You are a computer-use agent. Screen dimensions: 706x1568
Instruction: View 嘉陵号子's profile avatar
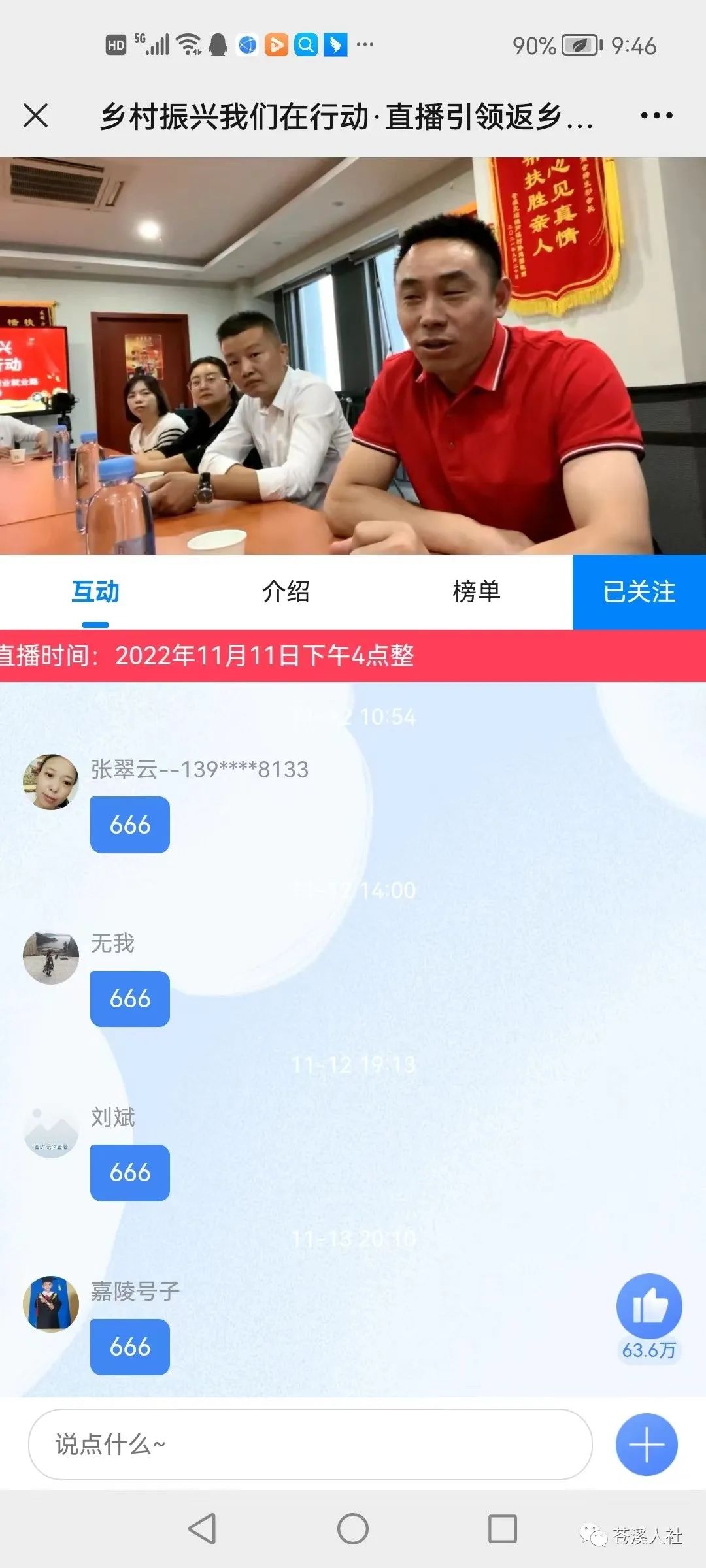coord(50,1304)
